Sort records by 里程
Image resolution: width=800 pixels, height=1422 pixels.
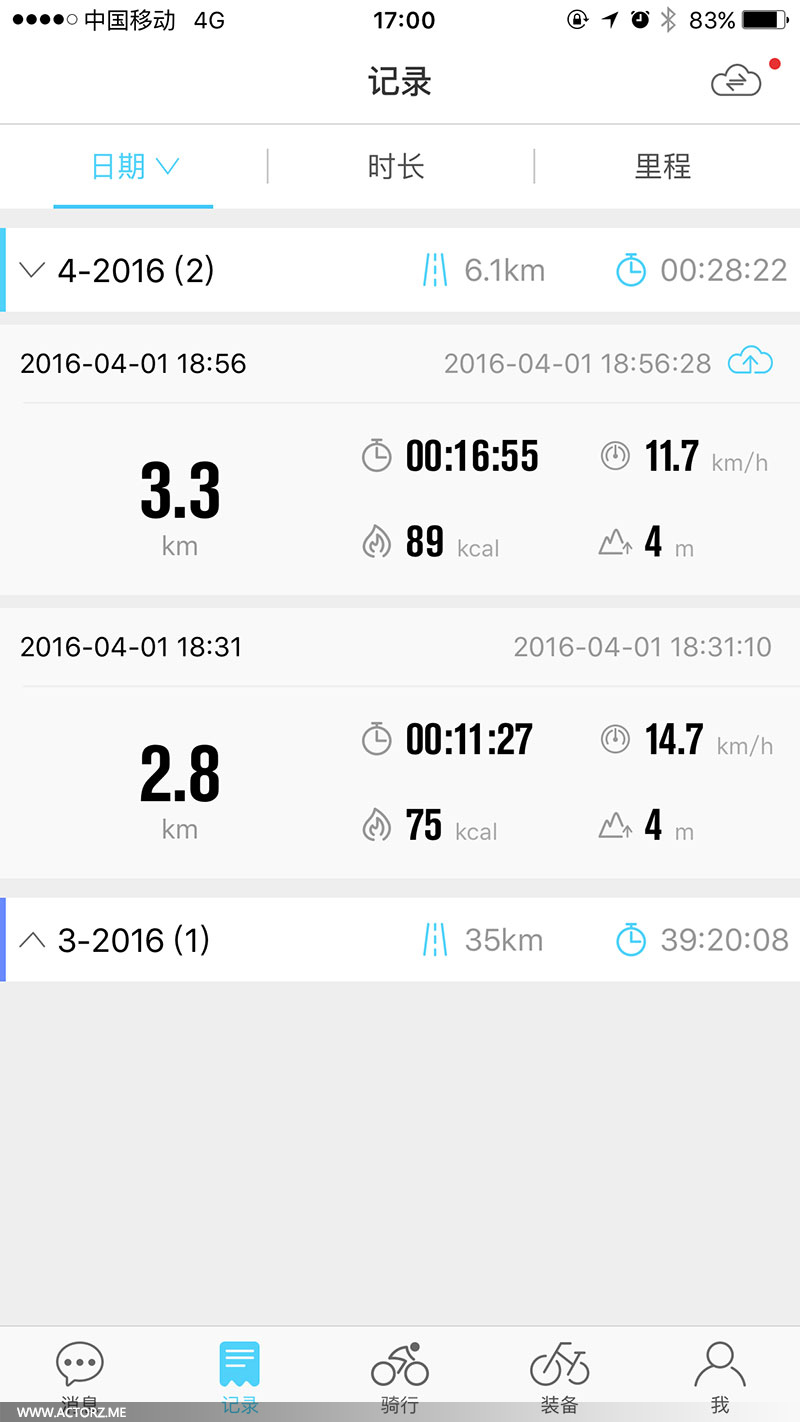pyautogui.click(x=663, y=167)
